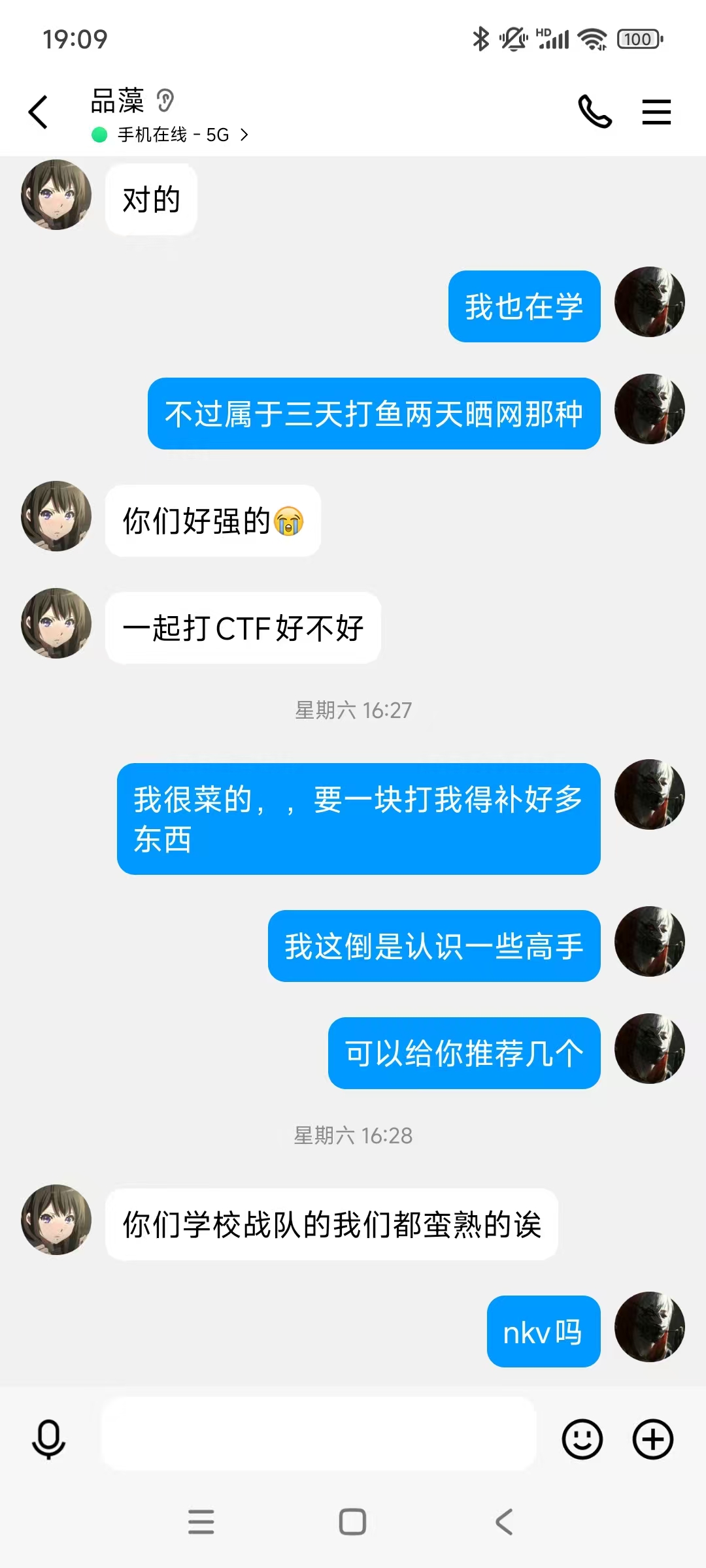Switch to voice message microphone

click(x=48, y=1439)
